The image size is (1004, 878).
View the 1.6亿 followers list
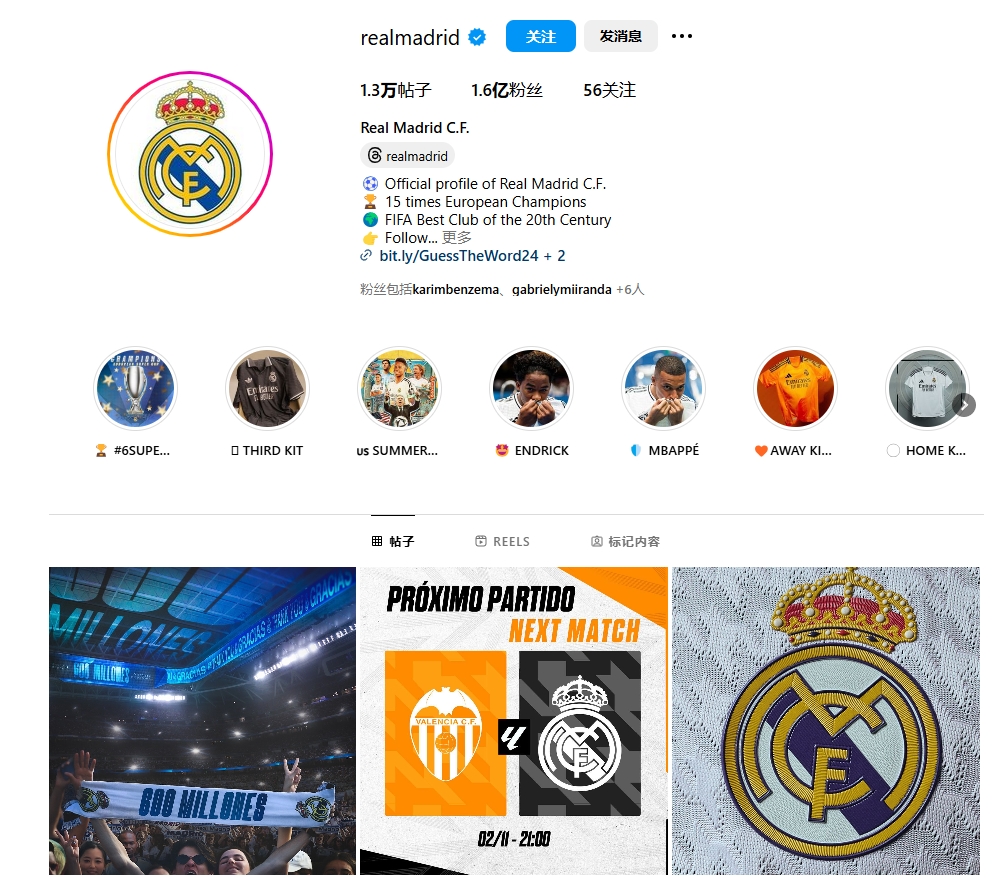pos(507,90)
